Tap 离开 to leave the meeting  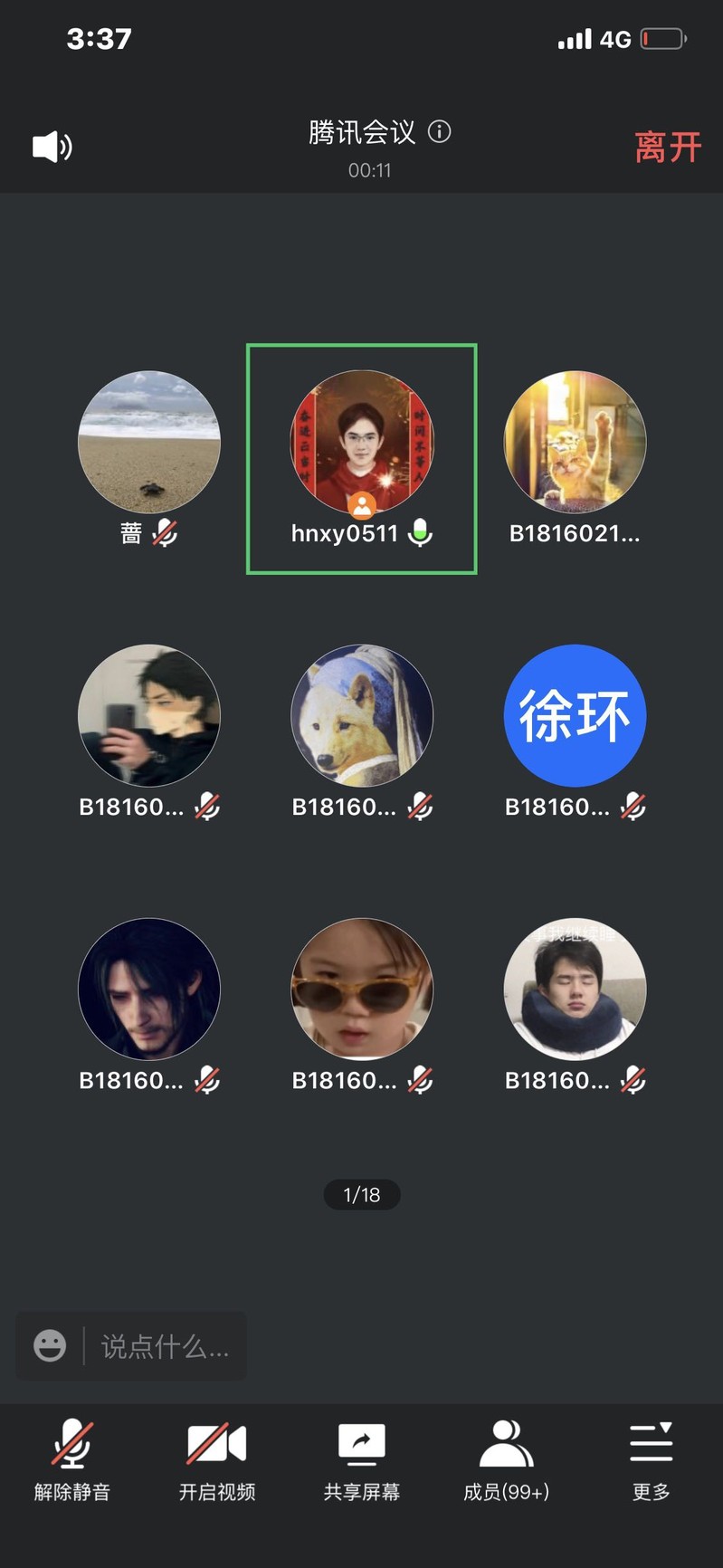pos(668,148)
